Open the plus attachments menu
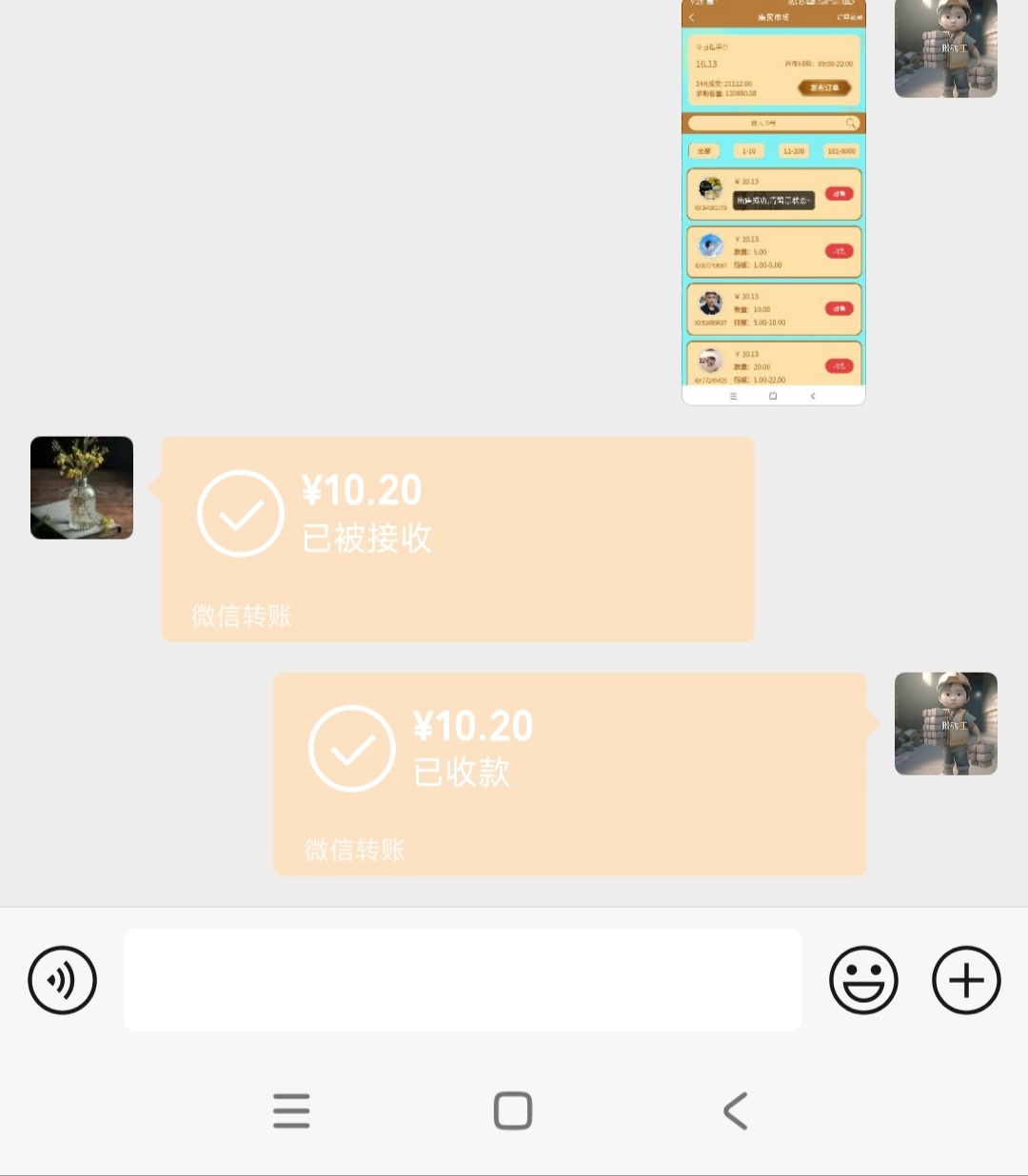 click(x=965, y=980)
